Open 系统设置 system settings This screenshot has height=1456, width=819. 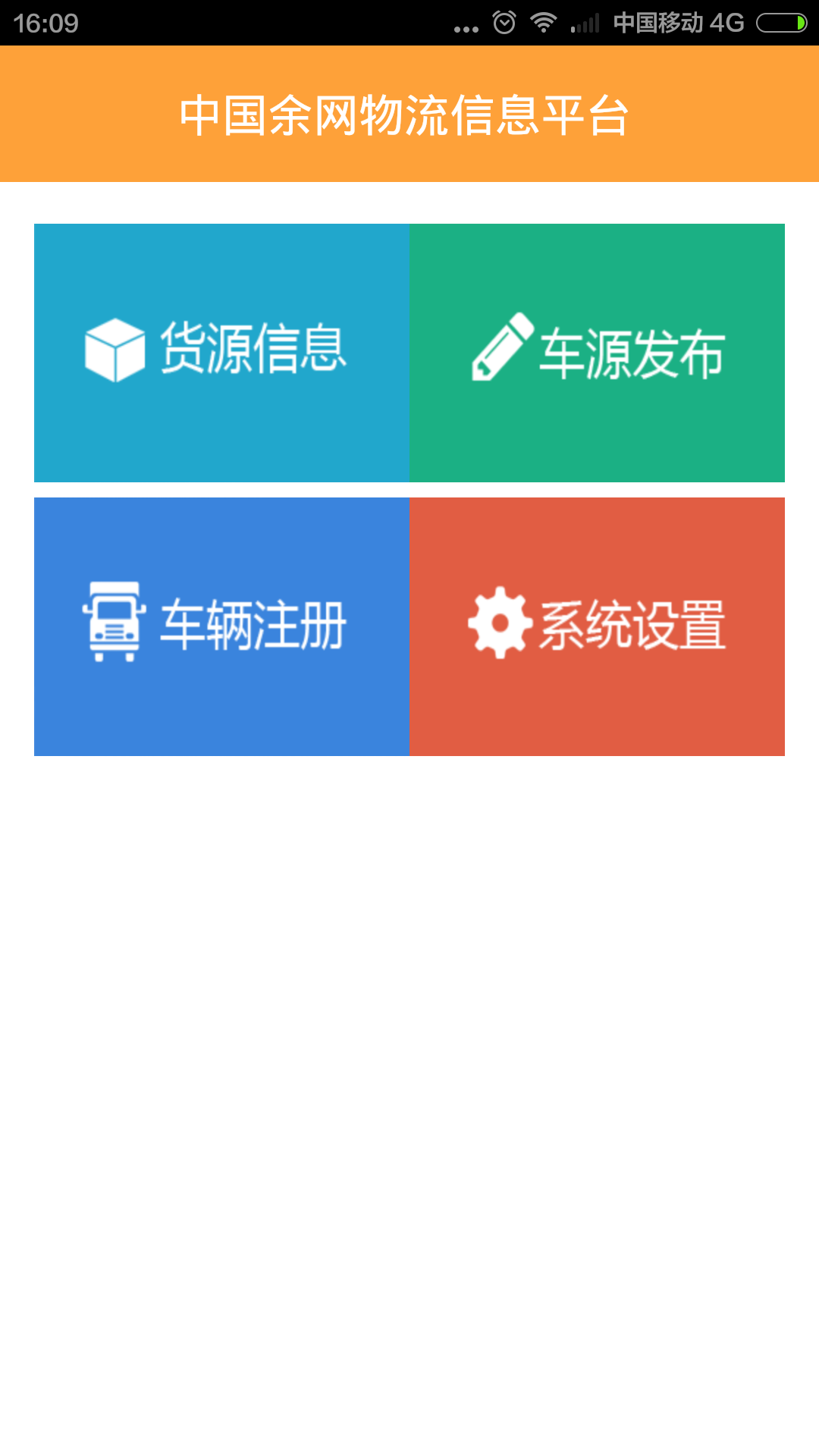(597, 626)
